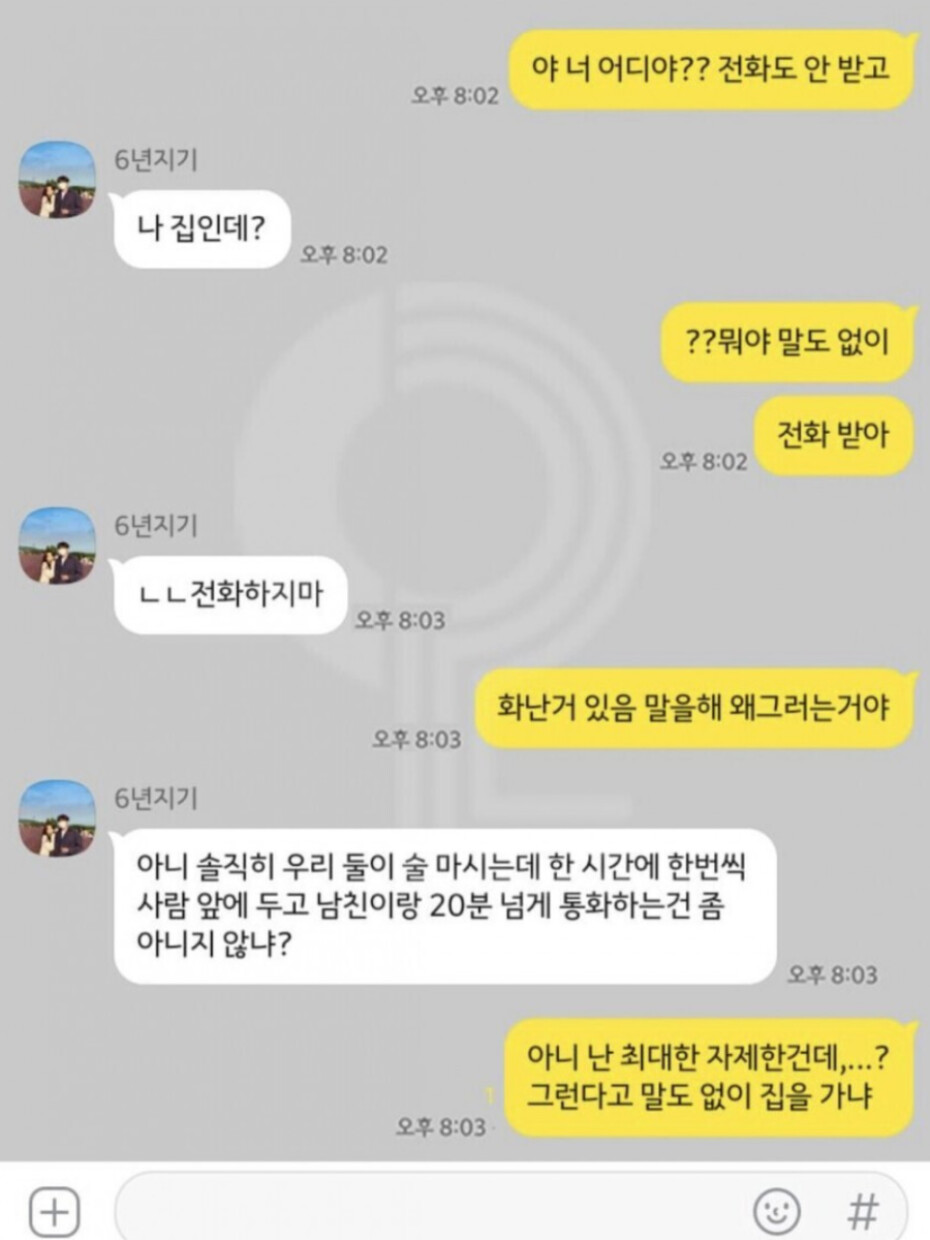930x1240 pixels.
Task: Open the plus attachment menu
Action: (55, 1213)
